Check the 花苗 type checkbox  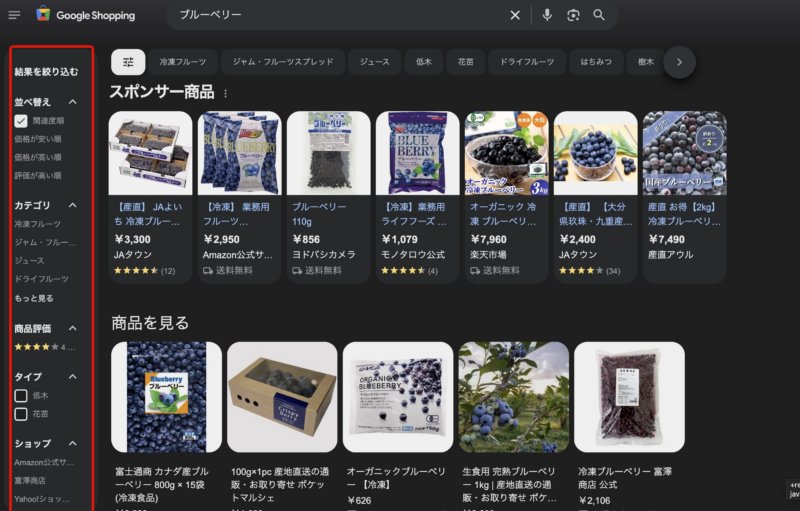tap(21, 414)
